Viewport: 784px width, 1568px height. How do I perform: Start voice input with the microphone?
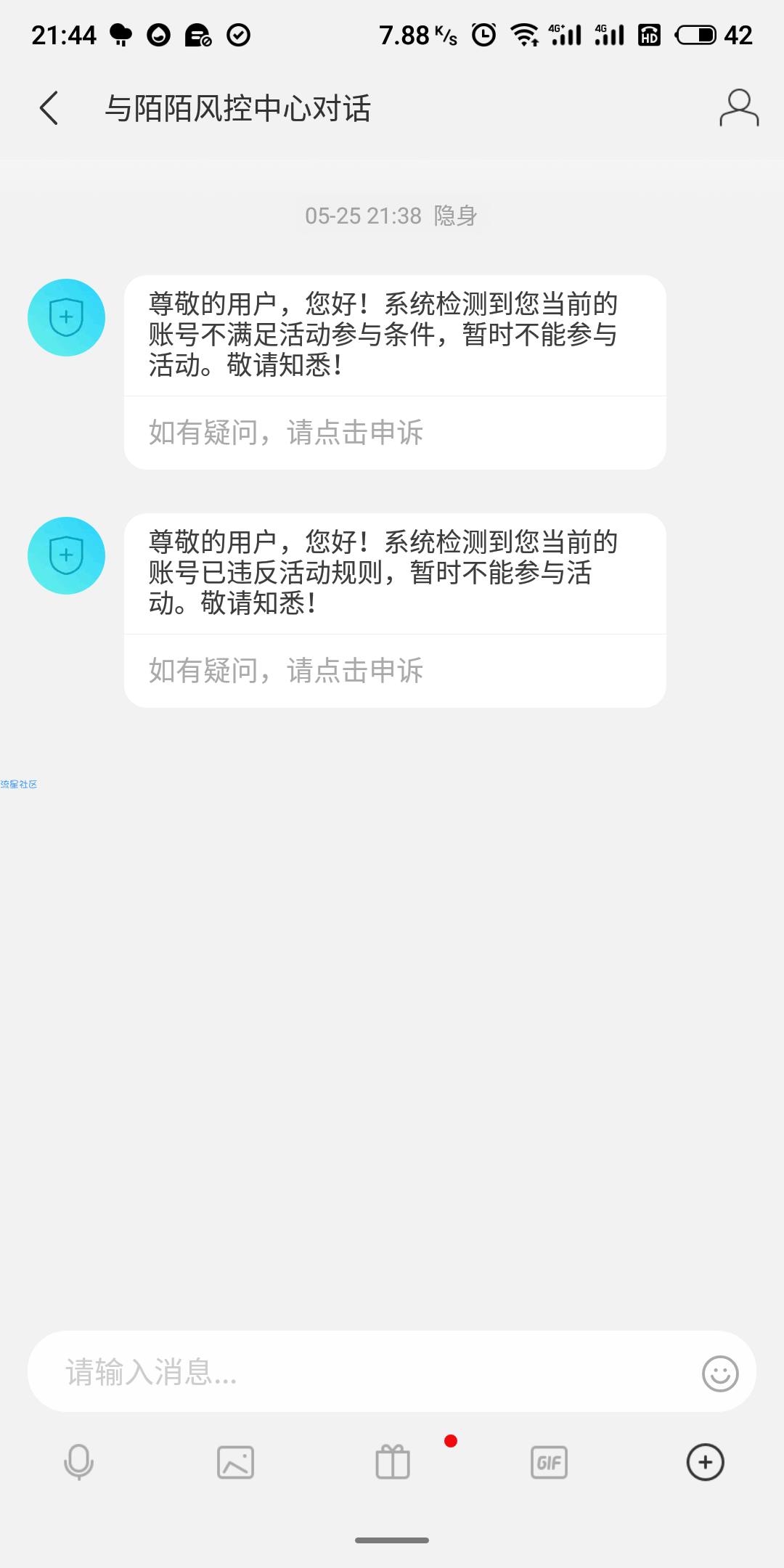[79, 1462]
